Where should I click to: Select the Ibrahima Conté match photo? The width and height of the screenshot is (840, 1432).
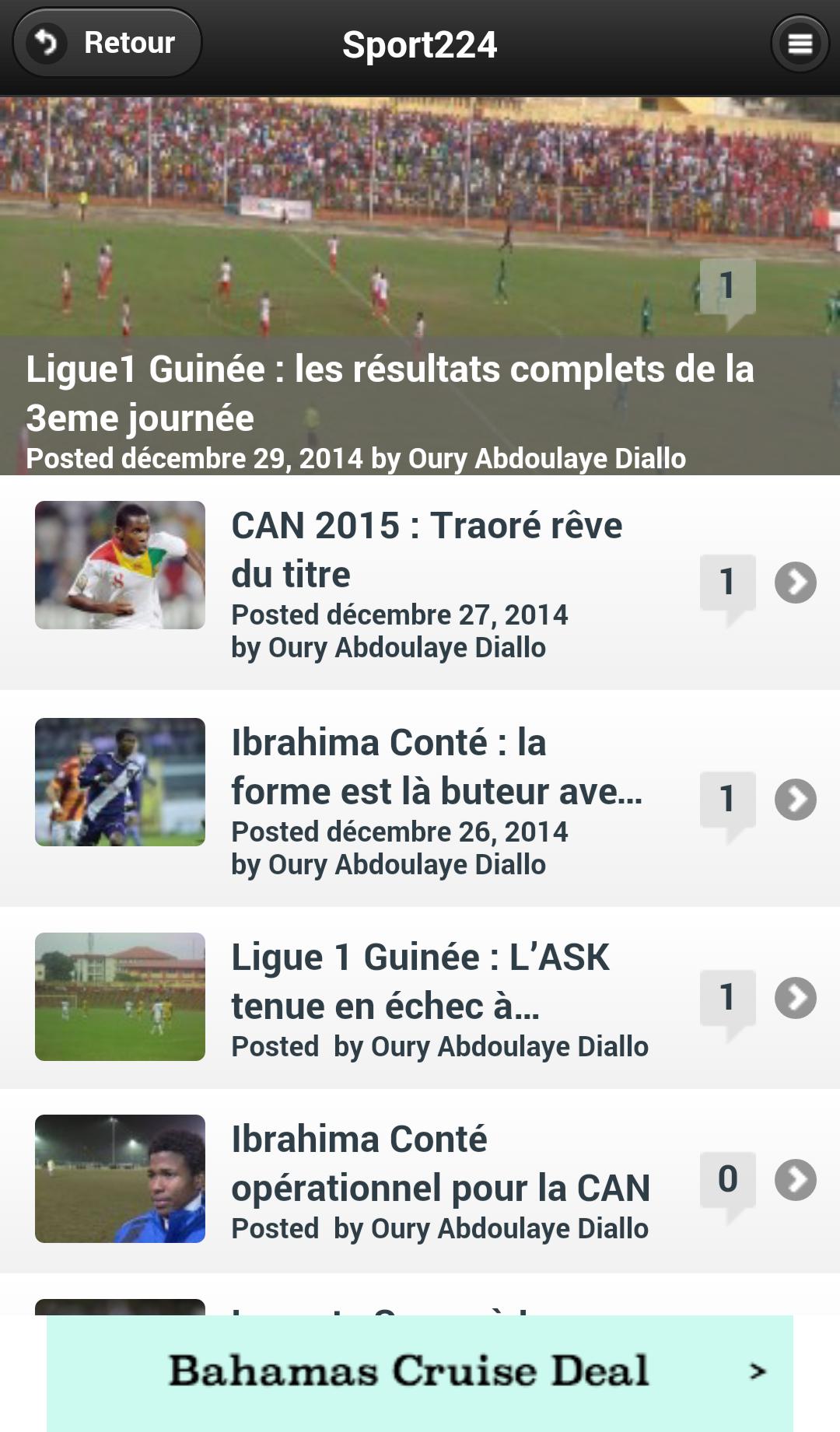pos(120,782)
